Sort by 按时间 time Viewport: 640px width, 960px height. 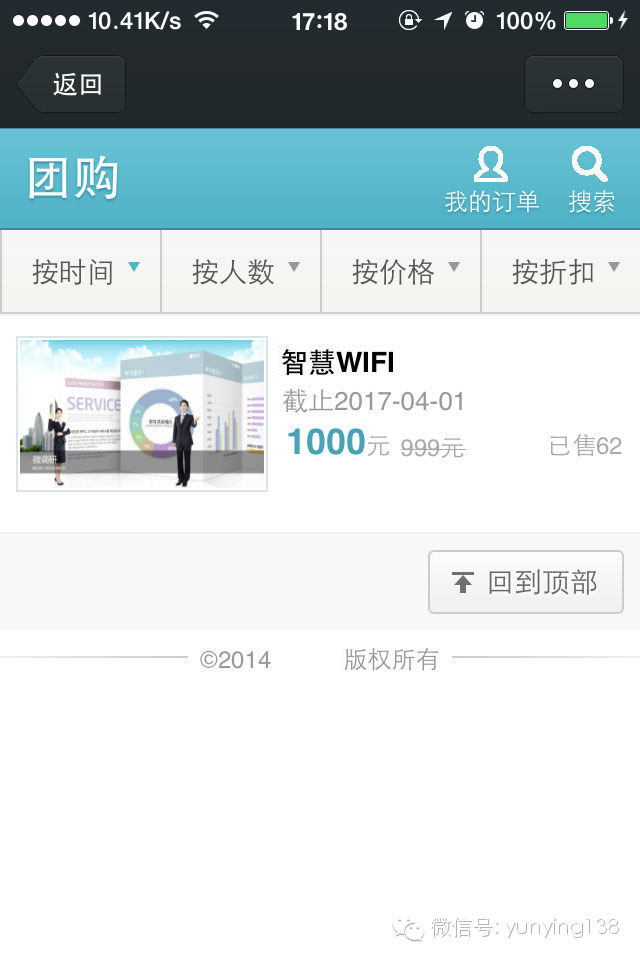coord(81,271)
